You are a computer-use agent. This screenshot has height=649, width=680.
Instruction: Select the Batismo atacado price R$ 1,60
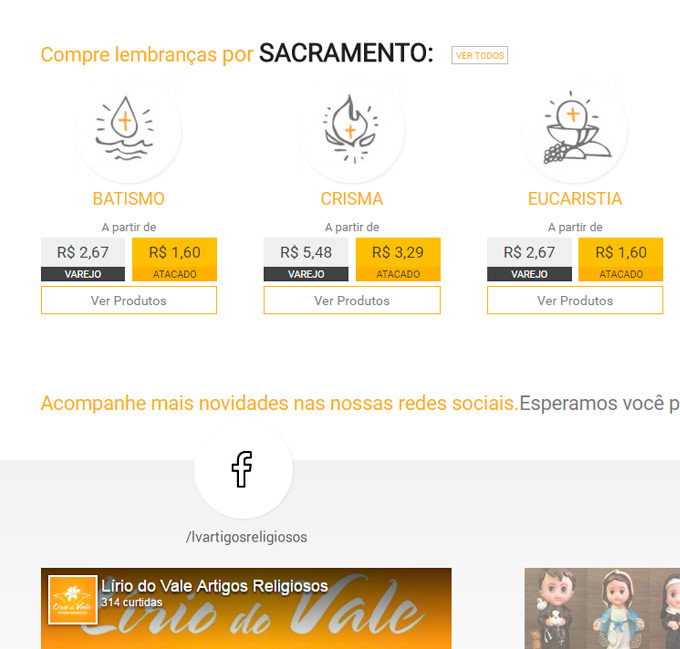pyautogui.click(x=174, y=253)
